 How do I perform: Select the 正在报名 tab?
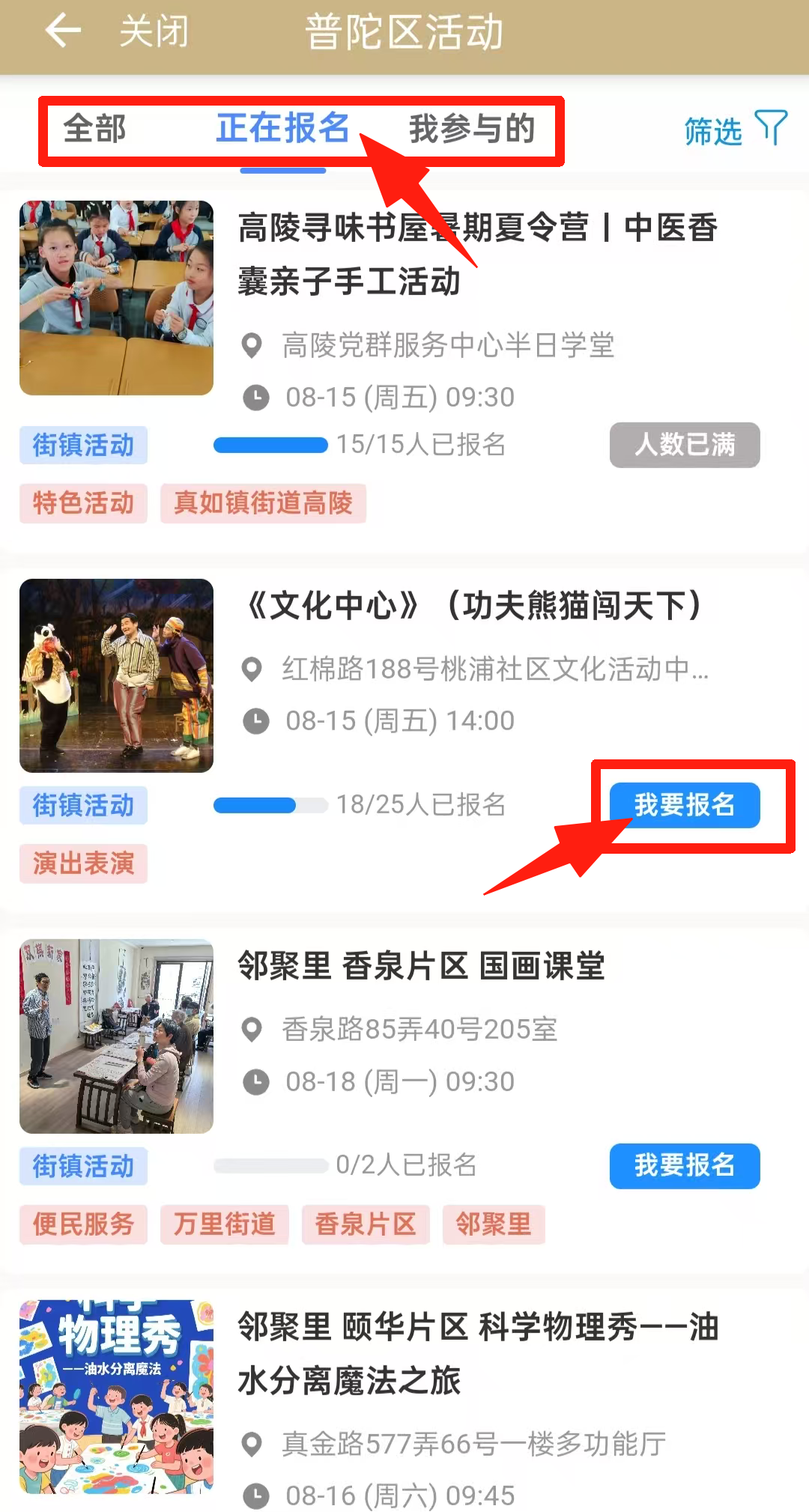coord(282,129)
